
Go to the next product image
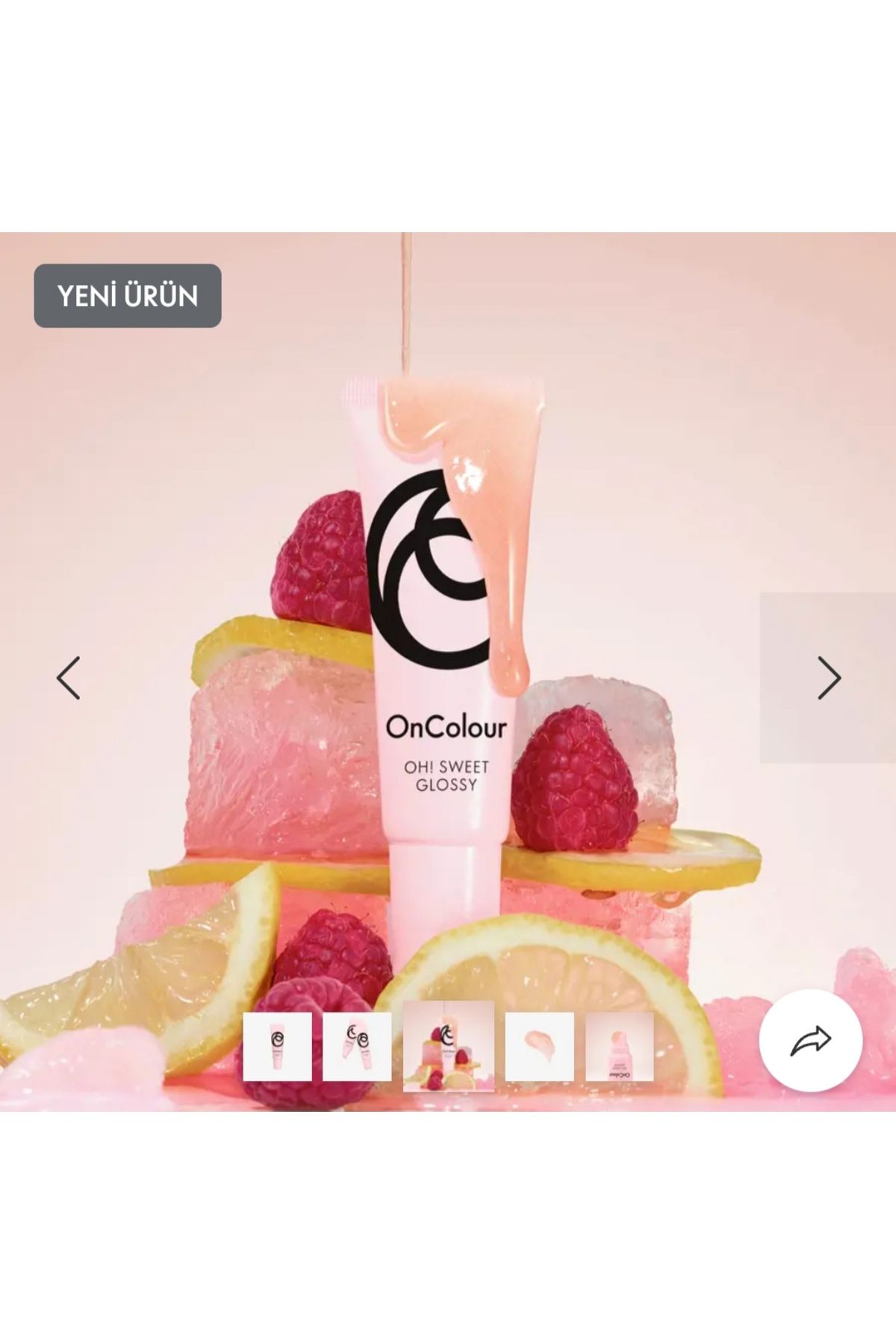coord(828,678)
